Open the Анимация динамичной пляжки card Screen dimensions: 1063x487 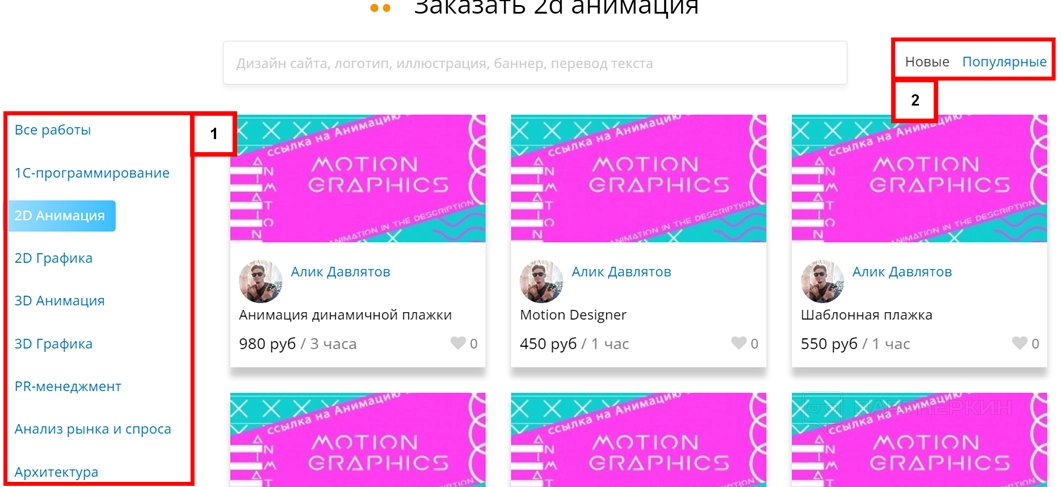[345, 315]
